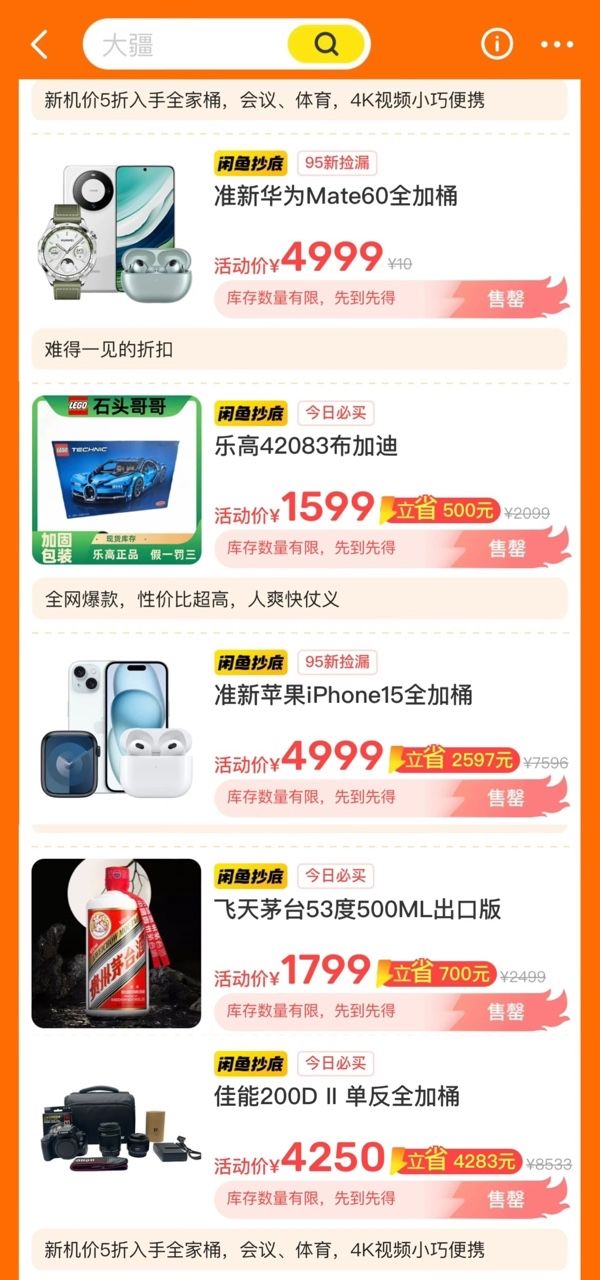View the 准新苹果iPhone15全加桶 item
600x1280 pixels.
tap(343, 695)
